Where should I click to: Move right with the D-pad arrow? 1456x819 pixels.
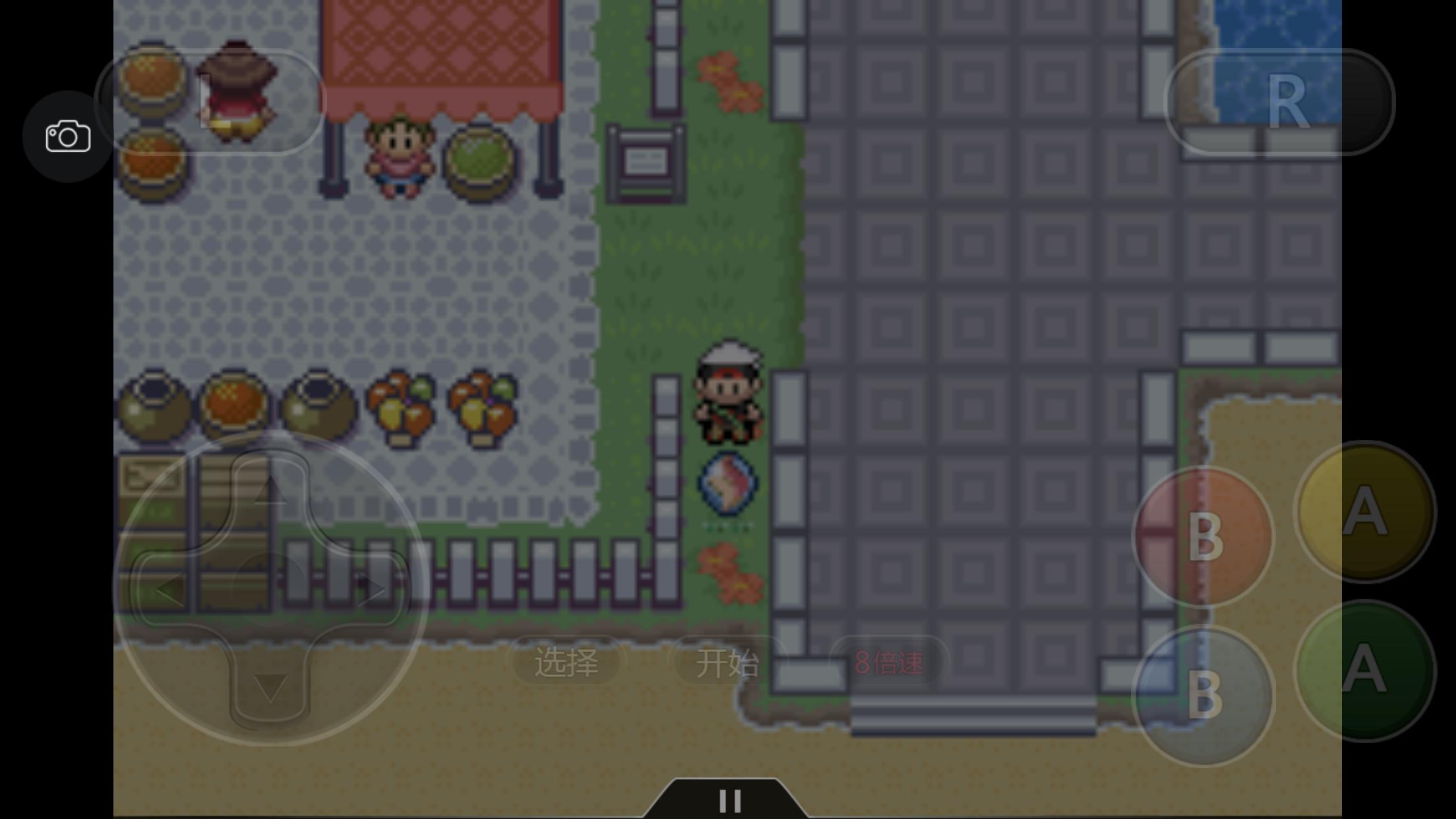373,589
